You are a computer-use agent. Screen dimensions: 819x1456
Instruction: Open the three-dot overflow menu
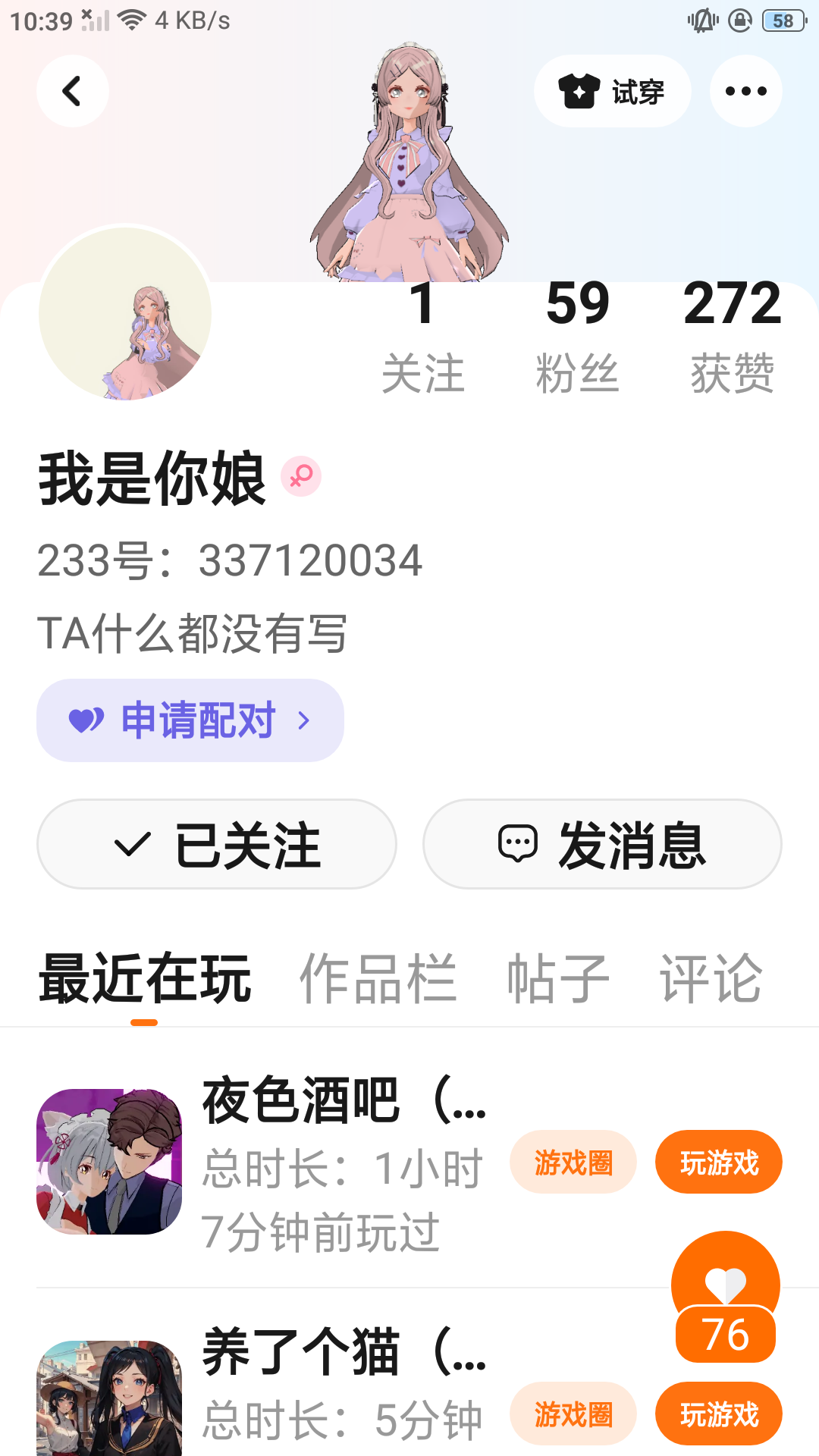(745, 92)
